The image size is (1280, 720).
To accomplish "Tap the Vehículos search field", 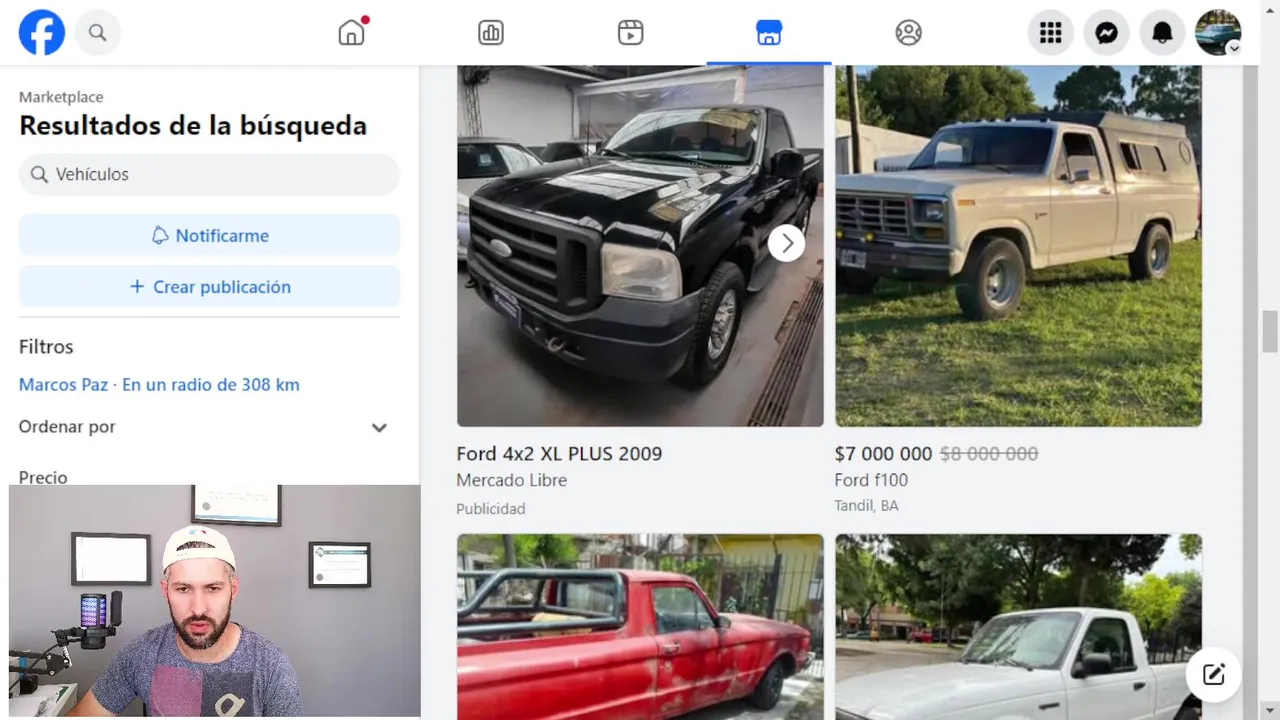I will pyautogui.click(x=209, y=174).
